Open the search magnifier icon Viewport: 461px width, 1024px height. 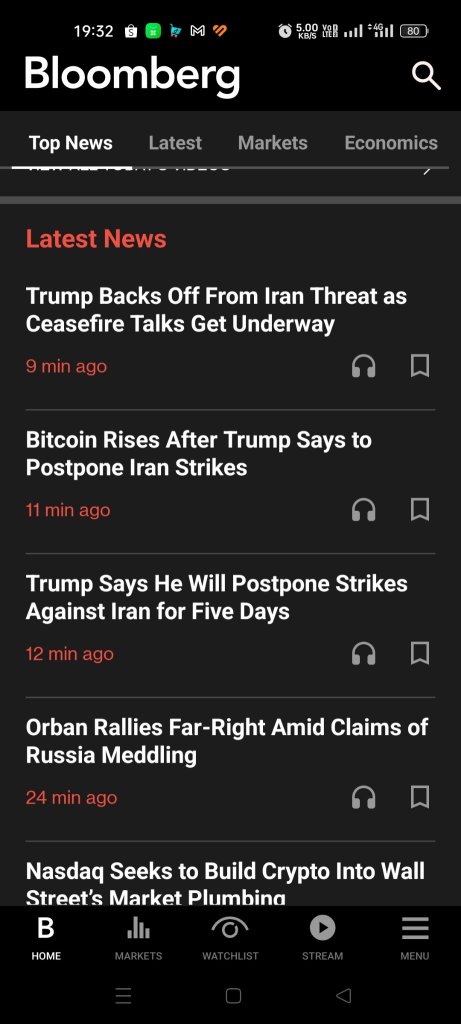pos(426,76)
